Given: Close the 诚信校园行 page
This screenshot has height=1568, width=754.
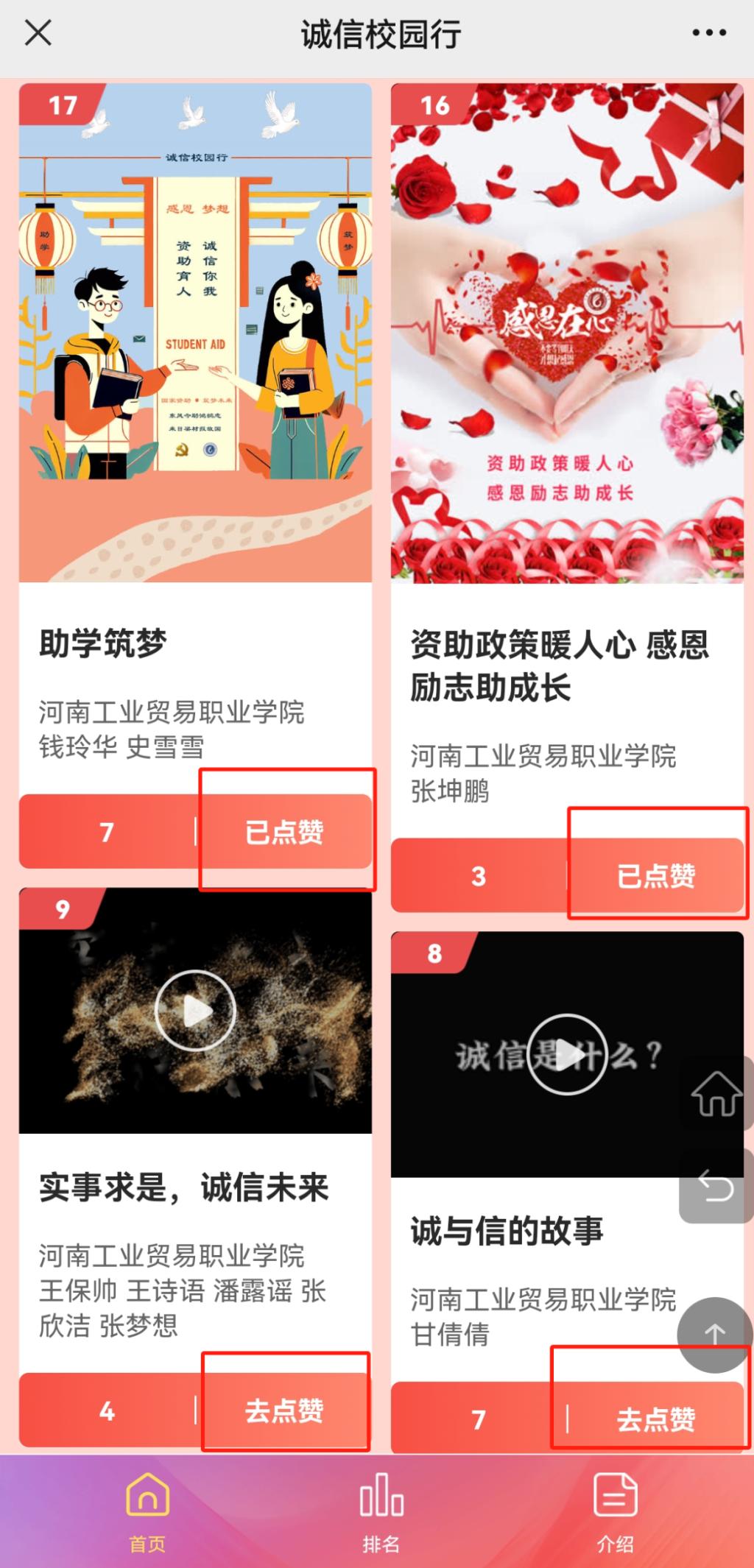Looking at the screenshot, I should [x=38, y=33].
